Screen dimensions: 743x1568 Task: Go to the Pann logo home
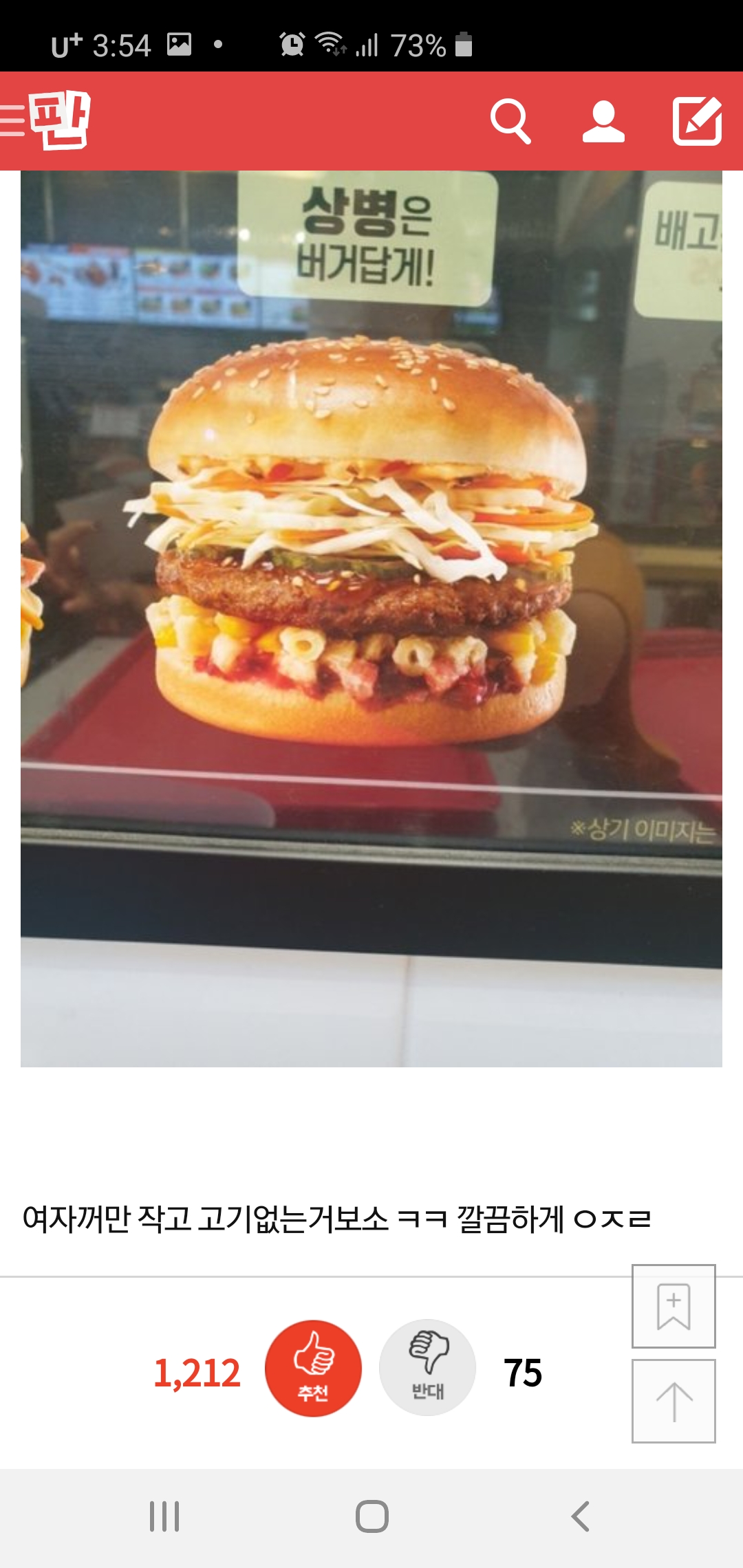pos(61,120)
